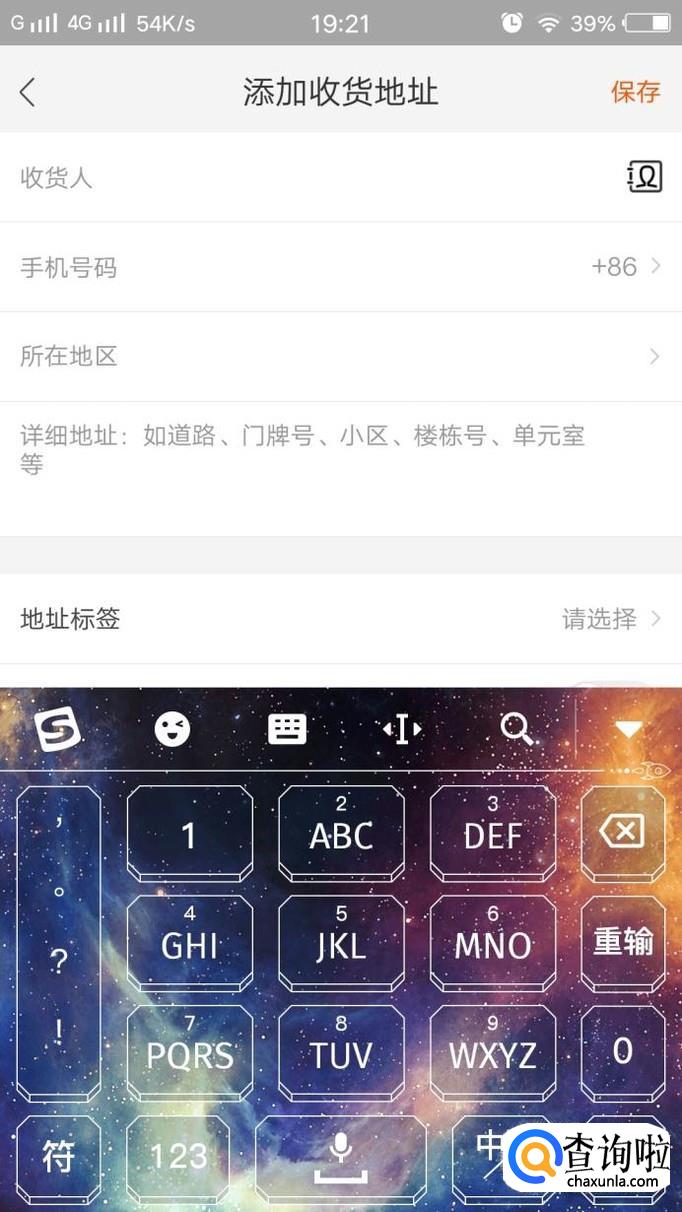Go back from 添加收货地址

pyautogui.click(x=27, y=93)
